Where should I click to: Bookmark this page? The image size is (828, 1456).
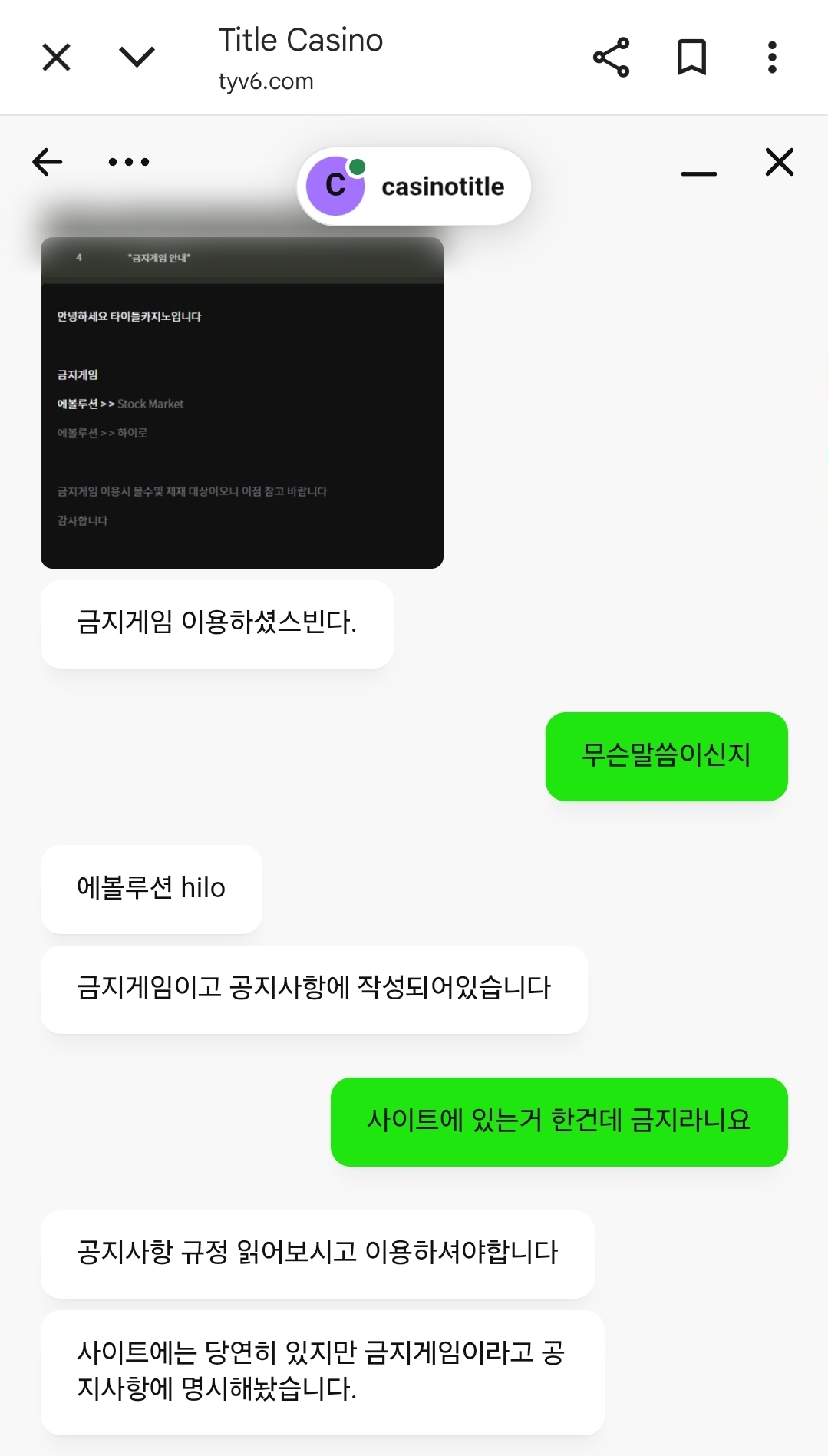pyautogui.click(x=691, y=58)
